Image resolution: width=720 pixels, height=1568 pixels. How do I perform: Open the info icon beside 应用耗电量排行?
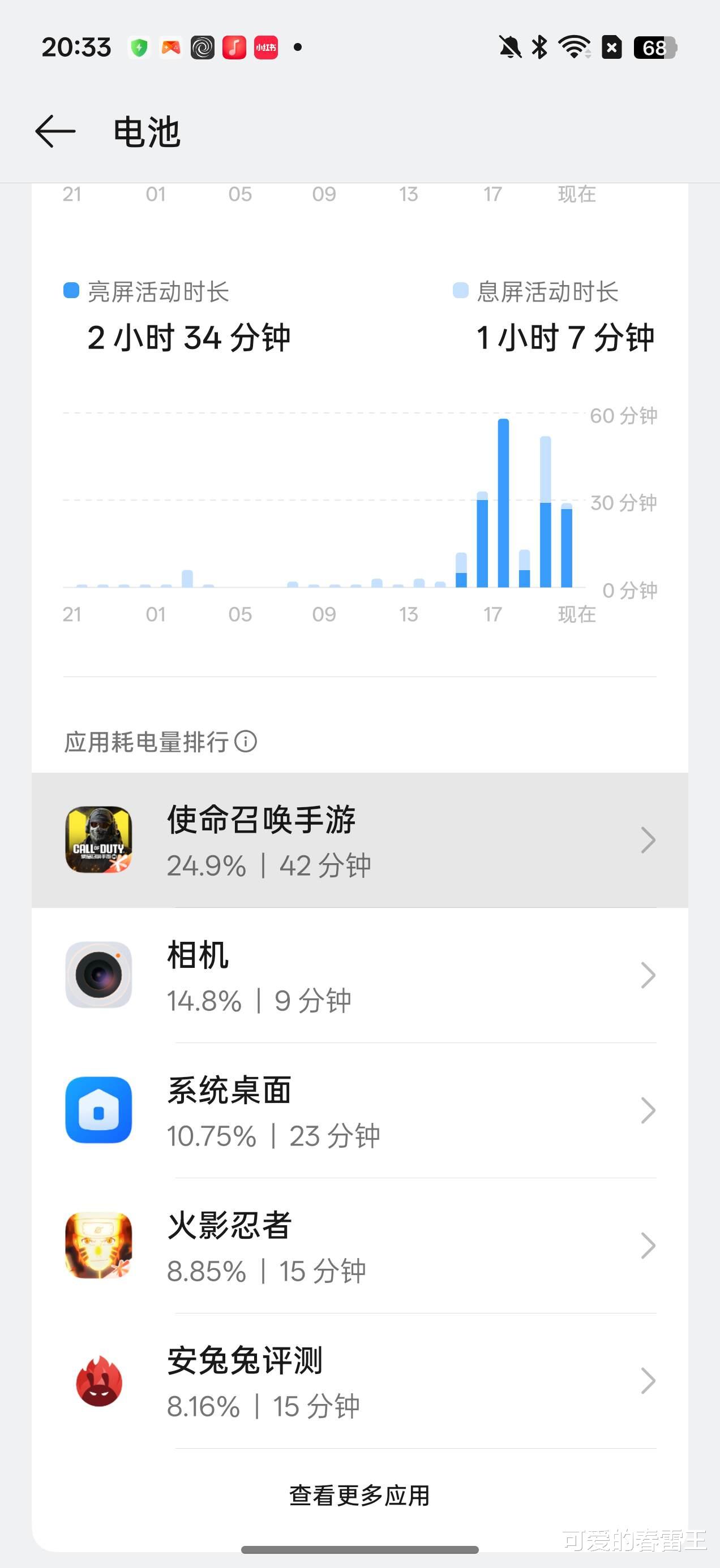coord(246,742)
